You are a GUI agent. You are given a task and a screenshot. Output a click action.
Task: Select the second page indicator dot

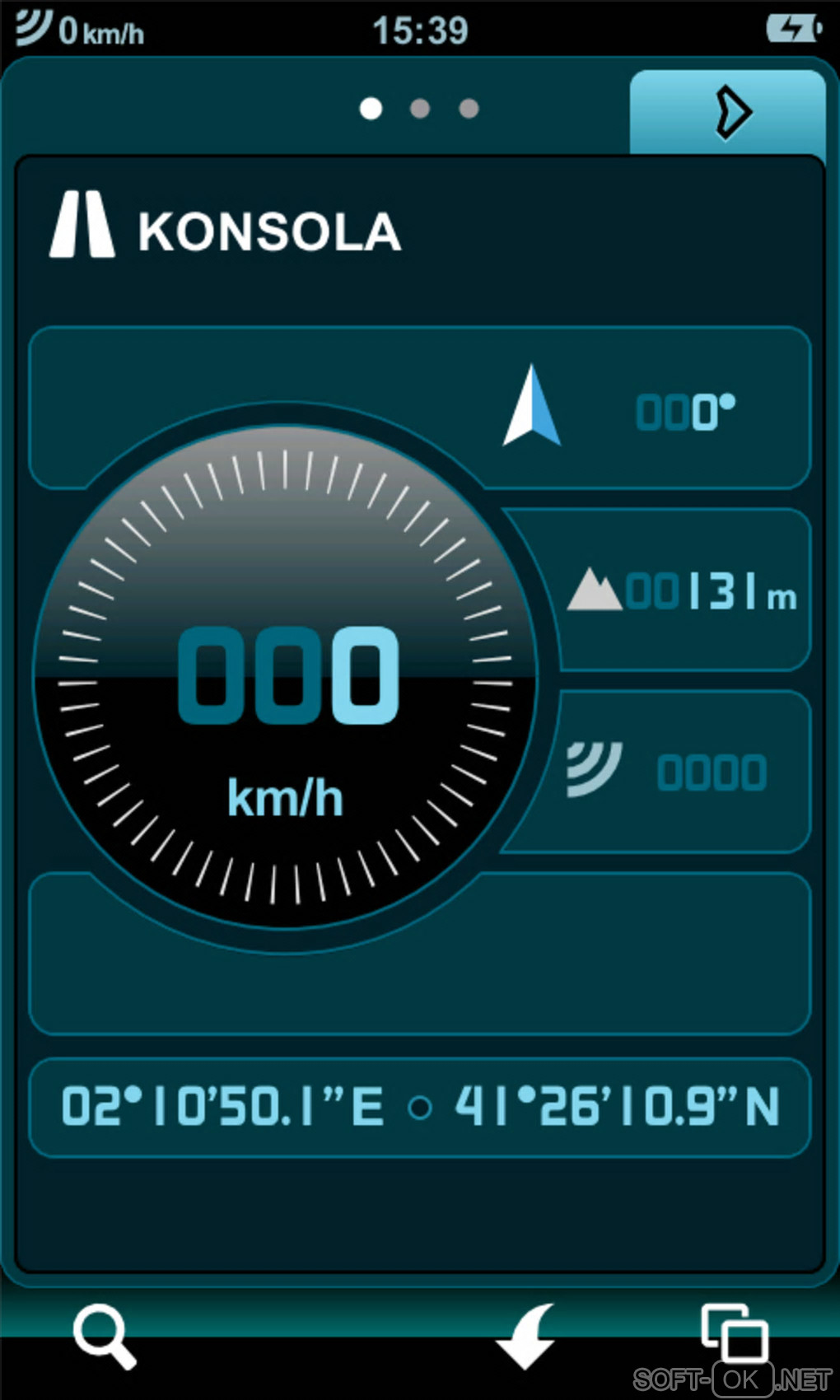click(420, 109)
